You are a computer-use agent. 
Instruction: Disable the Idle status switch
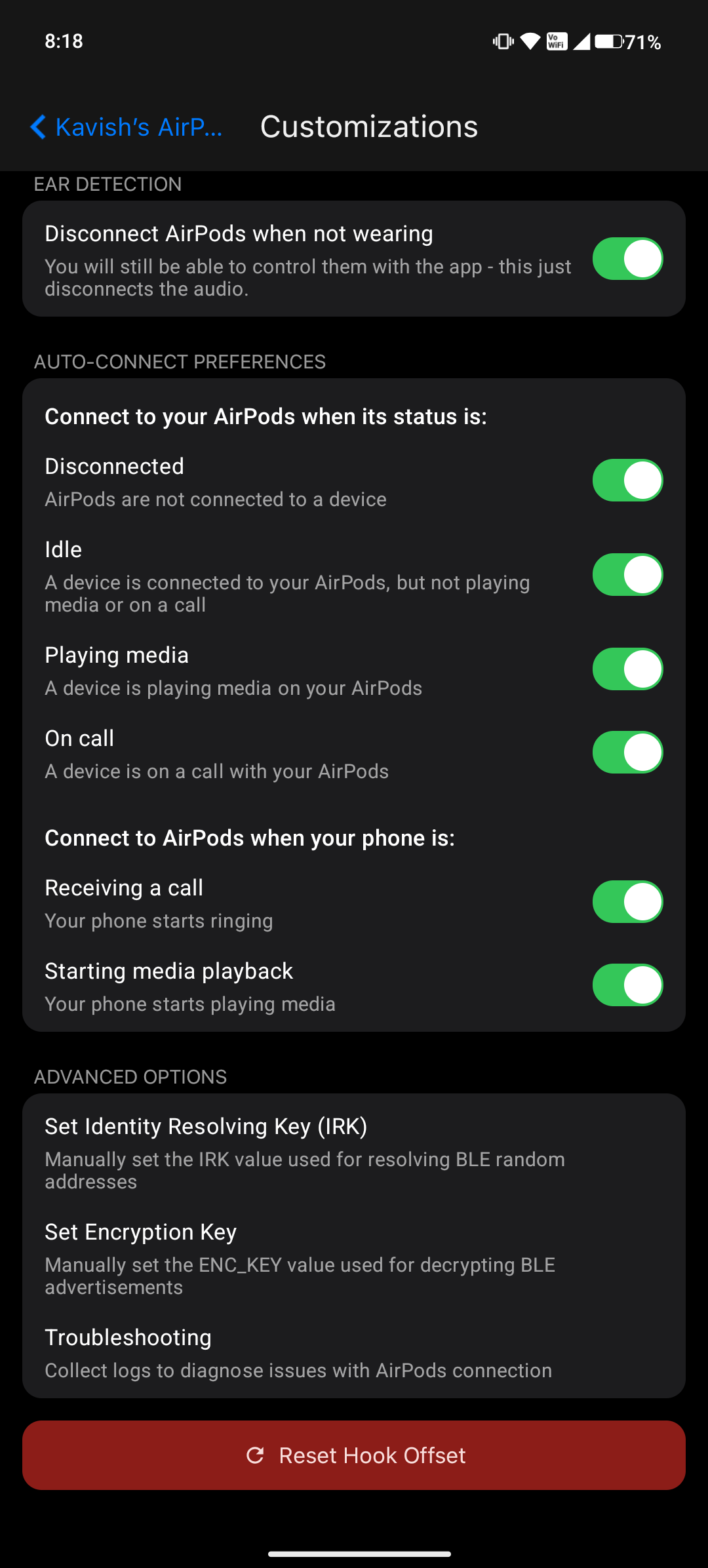pyautogui.click(x=627, y=575)
